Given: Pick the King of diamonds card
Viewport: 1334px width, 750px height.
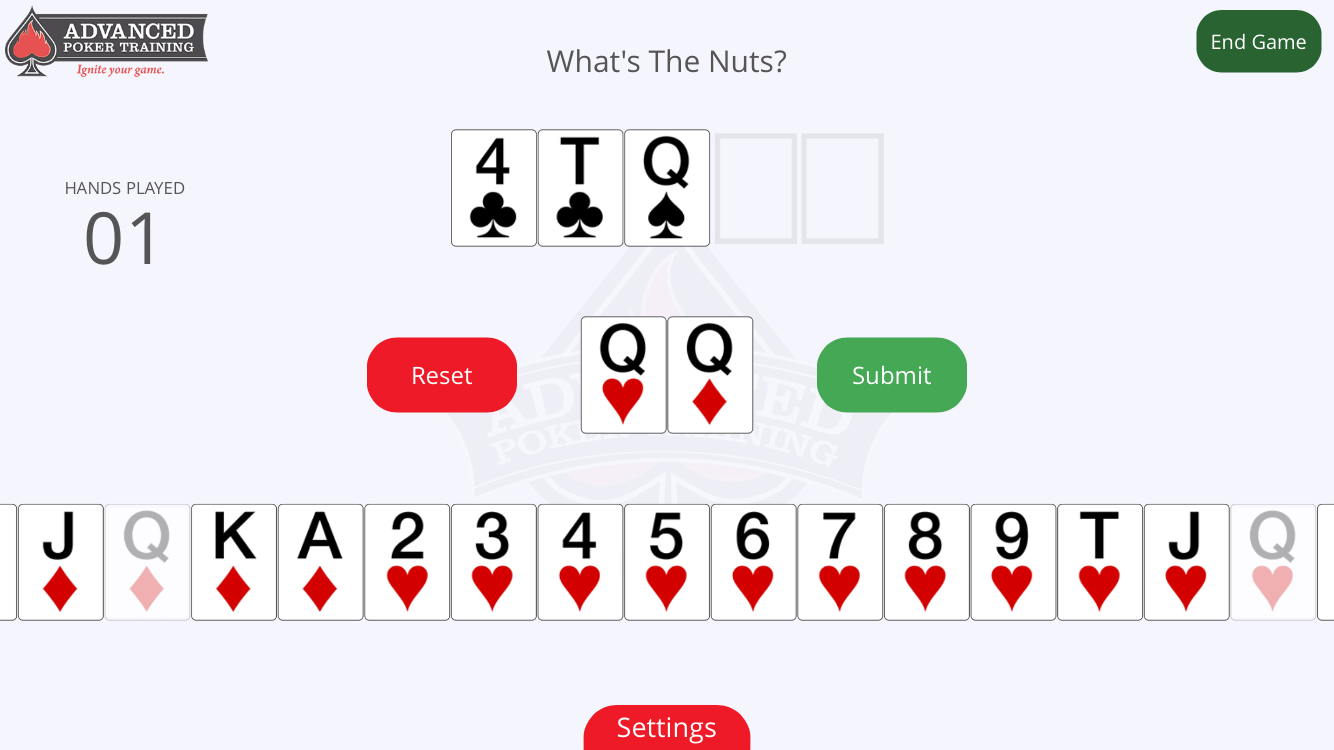Looking at the screenshot, I should point(233,562).
